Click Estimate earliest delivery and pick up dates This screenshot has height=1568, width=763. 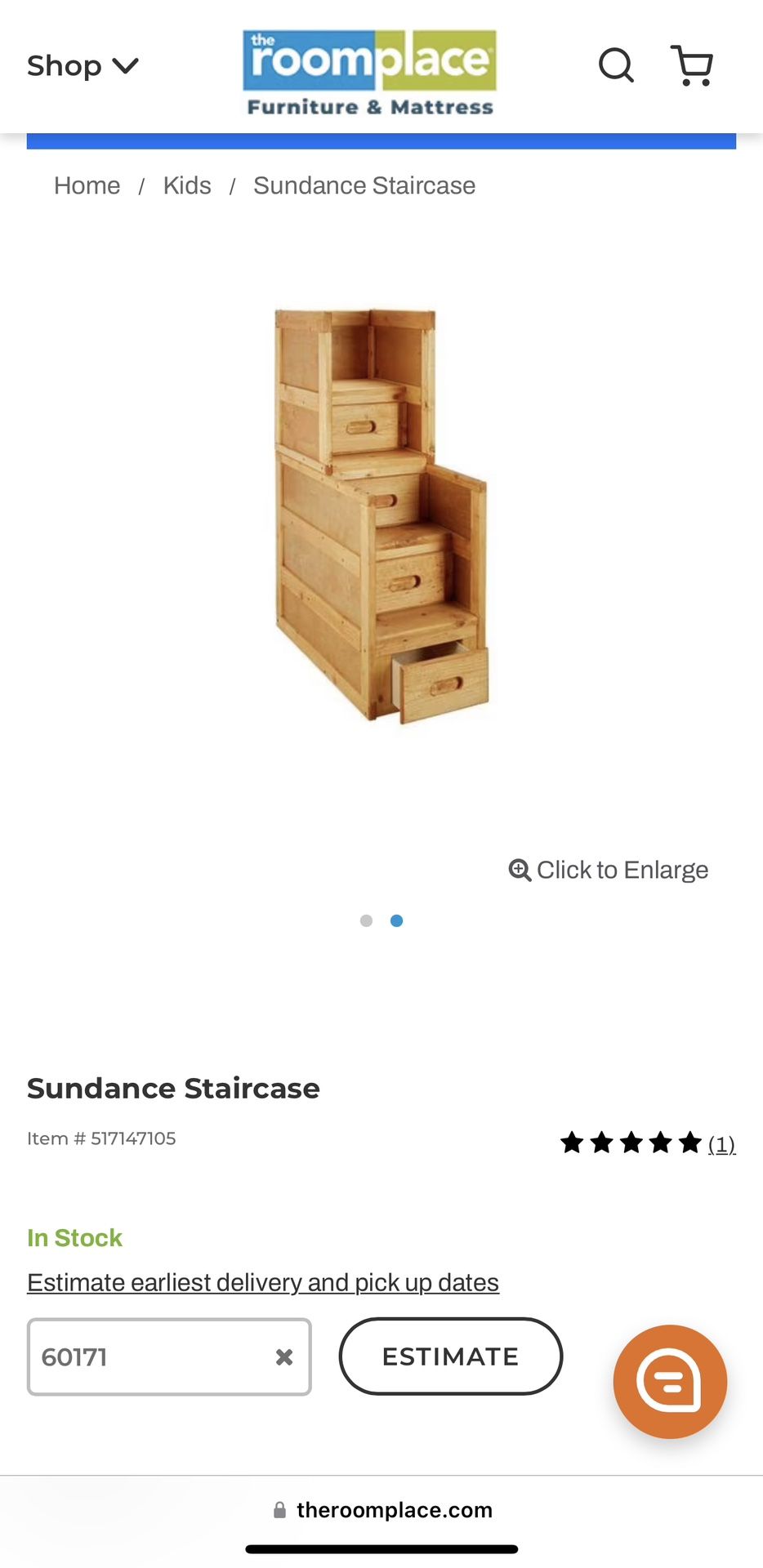pyautogui.click(x=263, y=1282)
